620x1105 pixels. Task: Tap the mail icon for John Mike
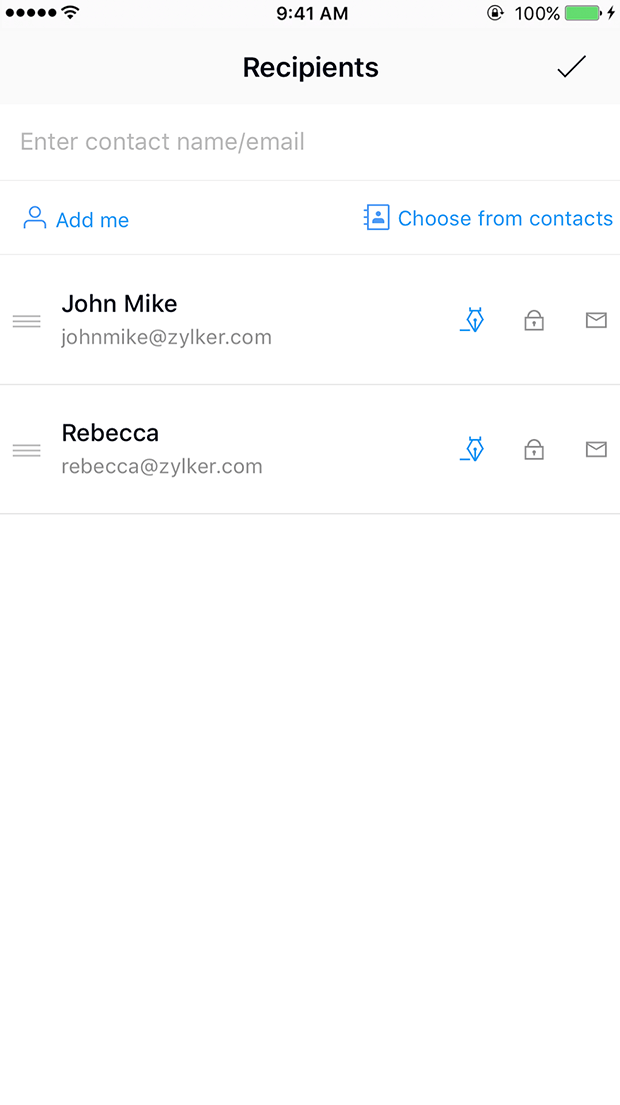coord(596,320)
